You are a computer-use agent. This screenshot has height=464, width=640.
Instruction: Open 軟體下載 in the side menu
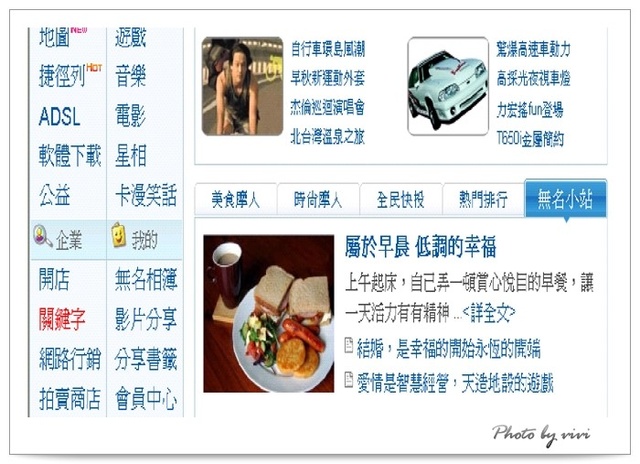70,155
